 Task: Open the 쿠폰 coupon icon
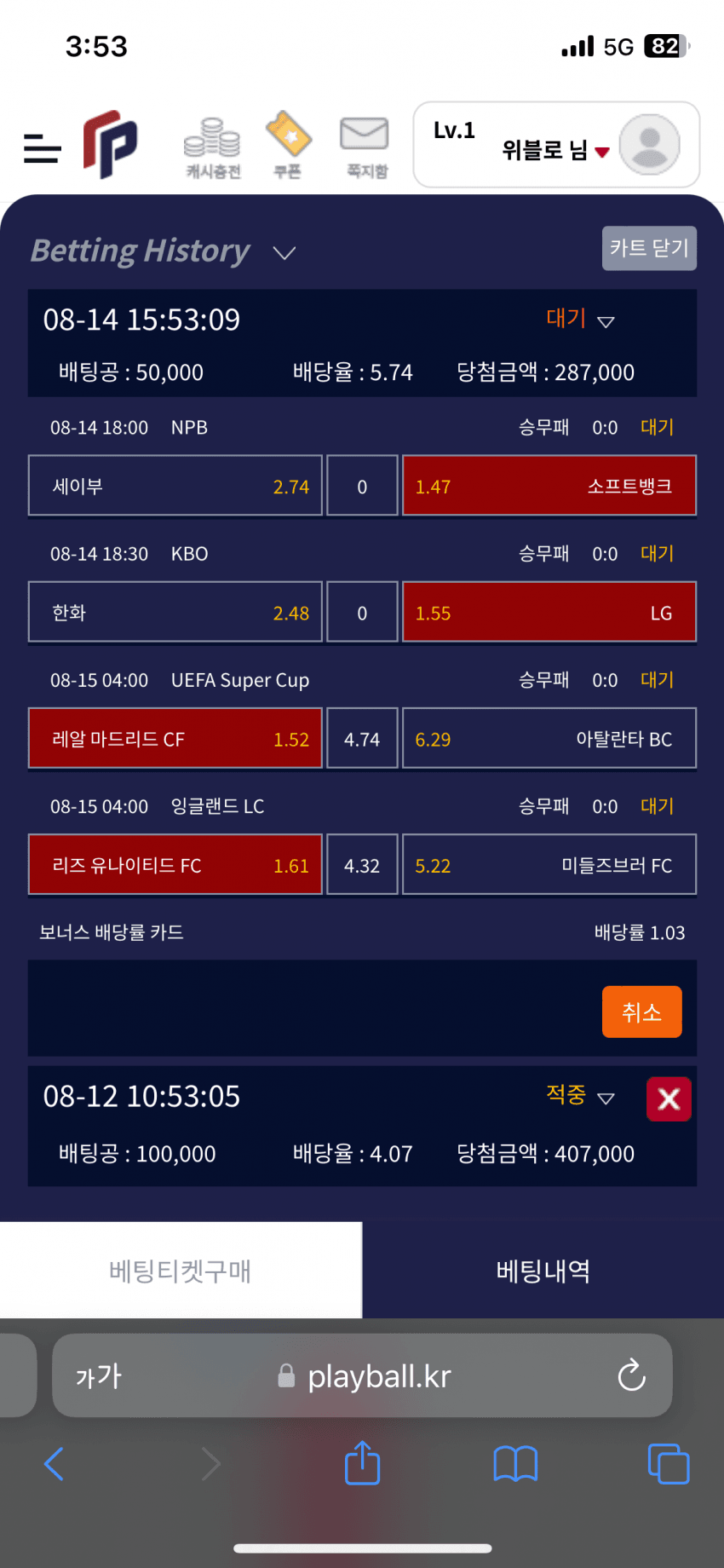point(288,145)
